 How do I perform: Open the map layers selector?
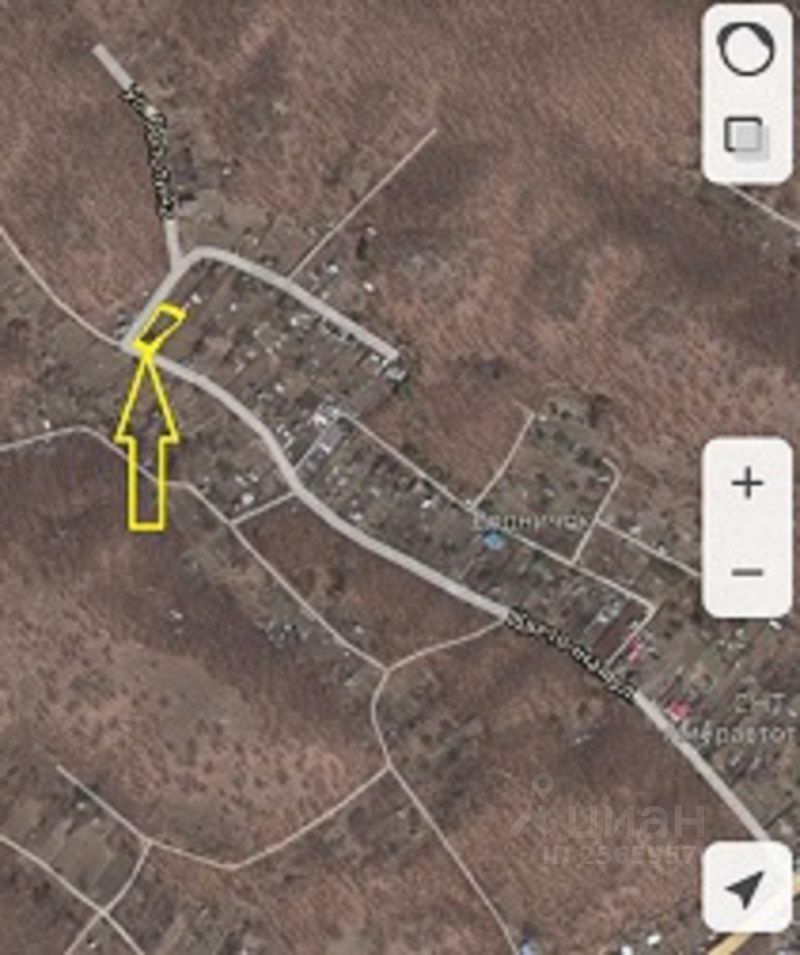point(746,137)
